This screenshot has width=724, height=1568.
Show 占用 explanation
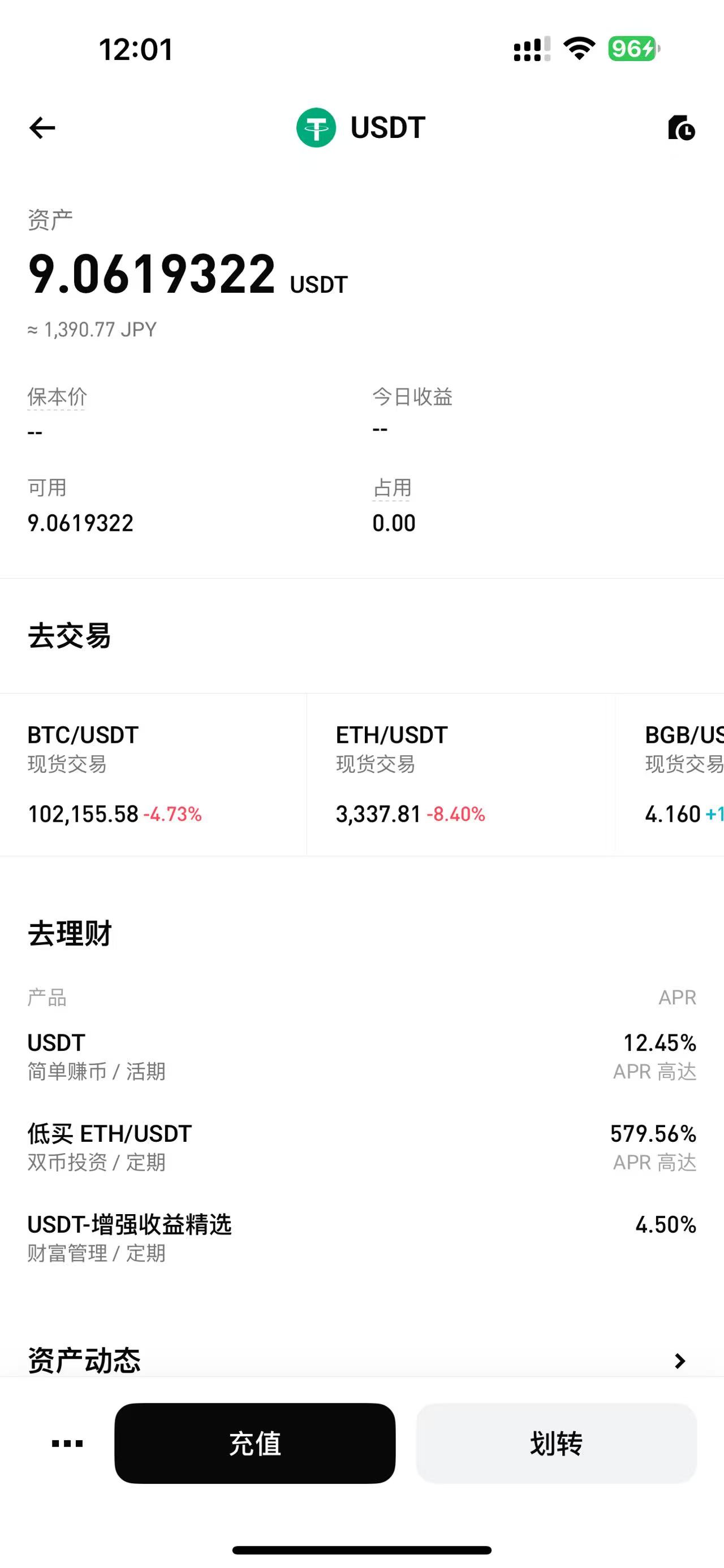391,488
